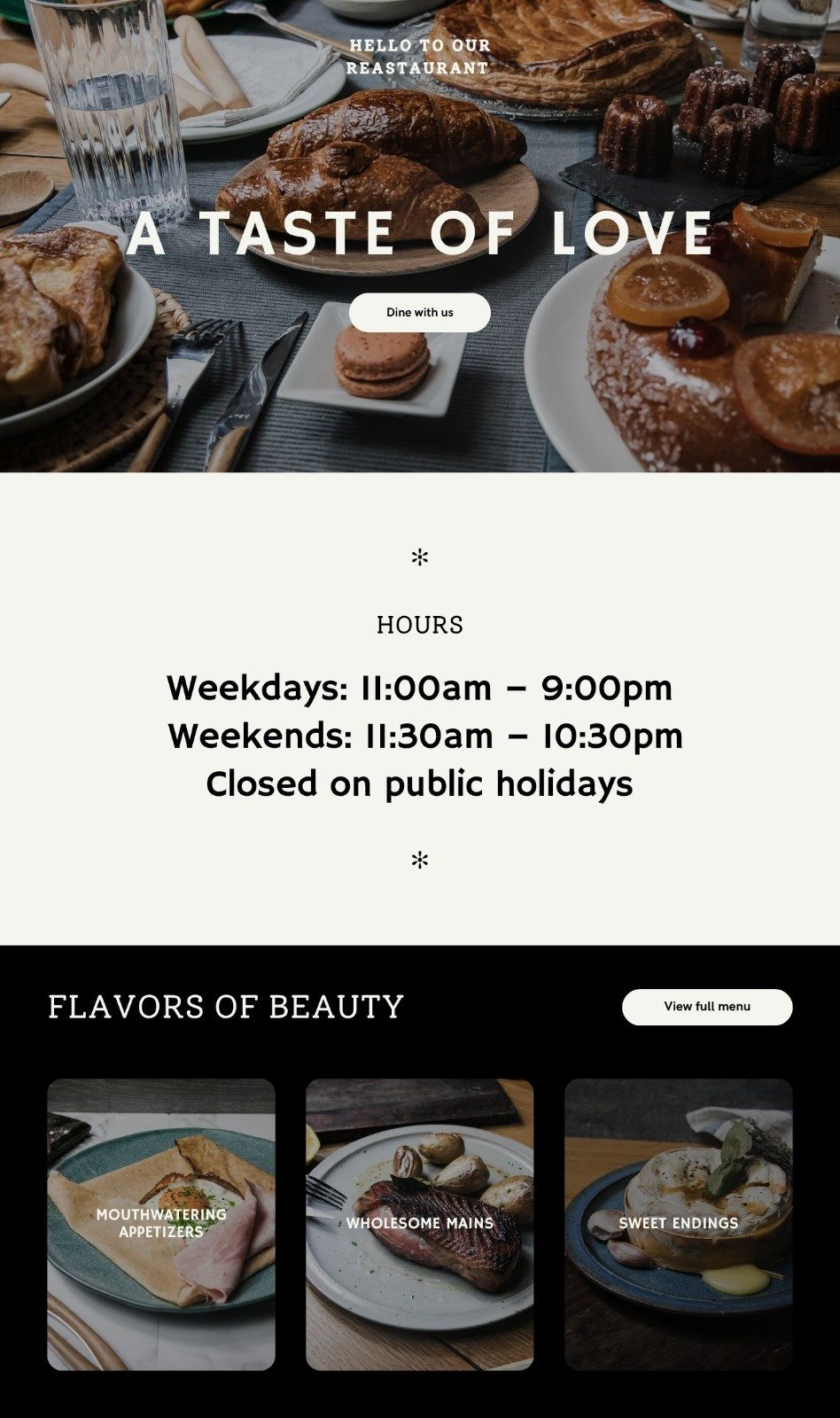Click the 'Mouthwatering Appetizers' label text
Image resolution: width=840 pixels, height=1418 pixels.
click(x=161, y=1223)
